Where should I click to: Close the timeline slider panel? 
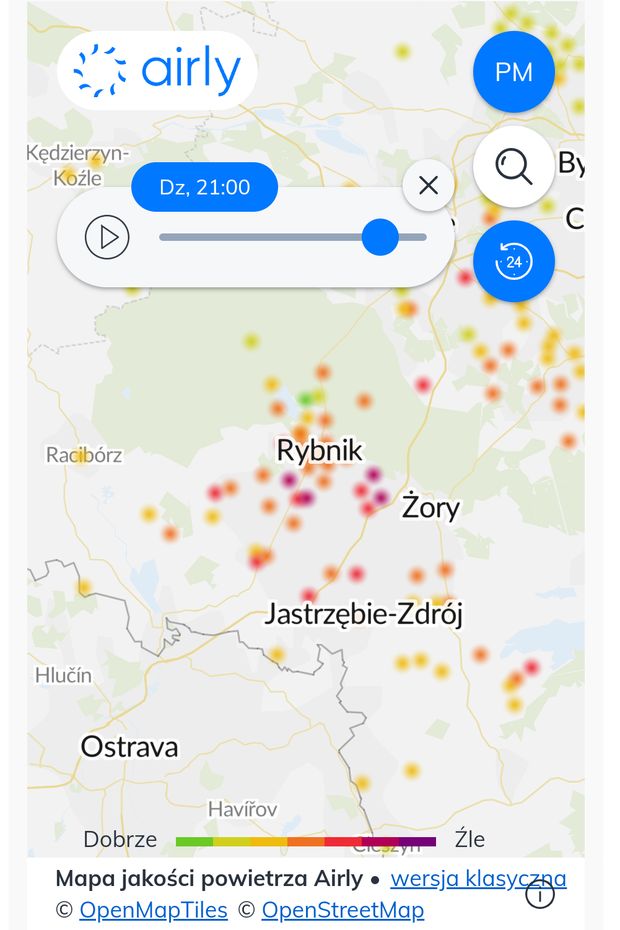(428, 185)
